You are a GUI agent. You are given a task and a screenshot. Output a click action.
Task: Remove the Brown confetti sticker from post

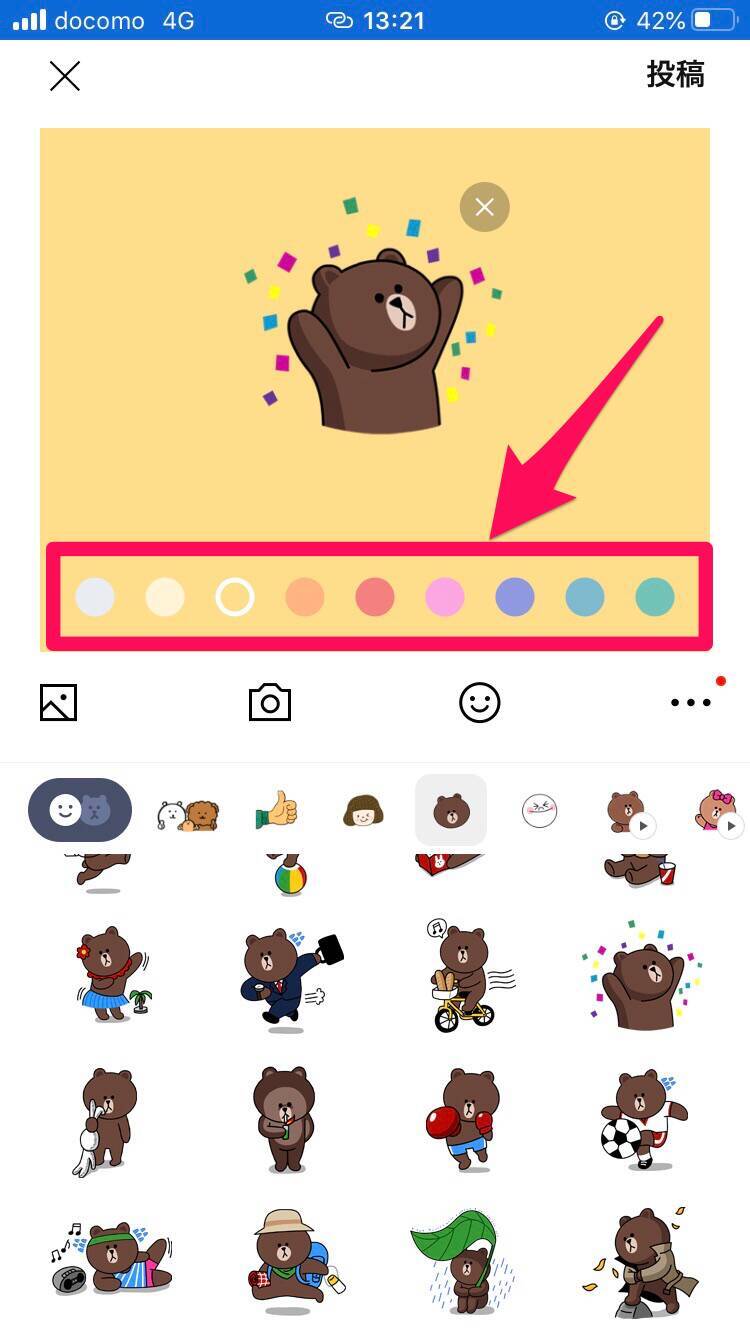[485, 207]
